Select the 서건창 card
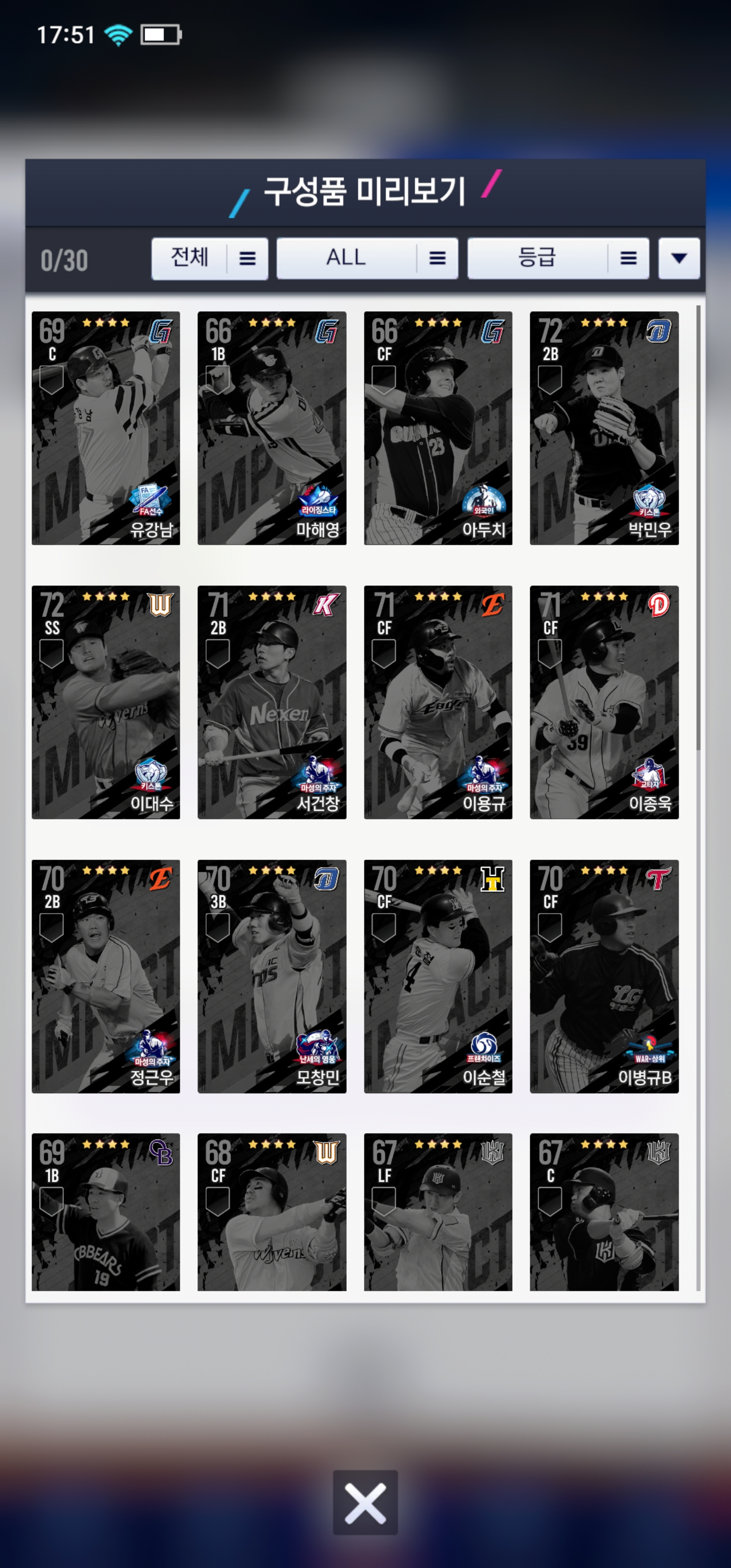Viewport: 731px width, 1568px height. (x=272, y=702)
